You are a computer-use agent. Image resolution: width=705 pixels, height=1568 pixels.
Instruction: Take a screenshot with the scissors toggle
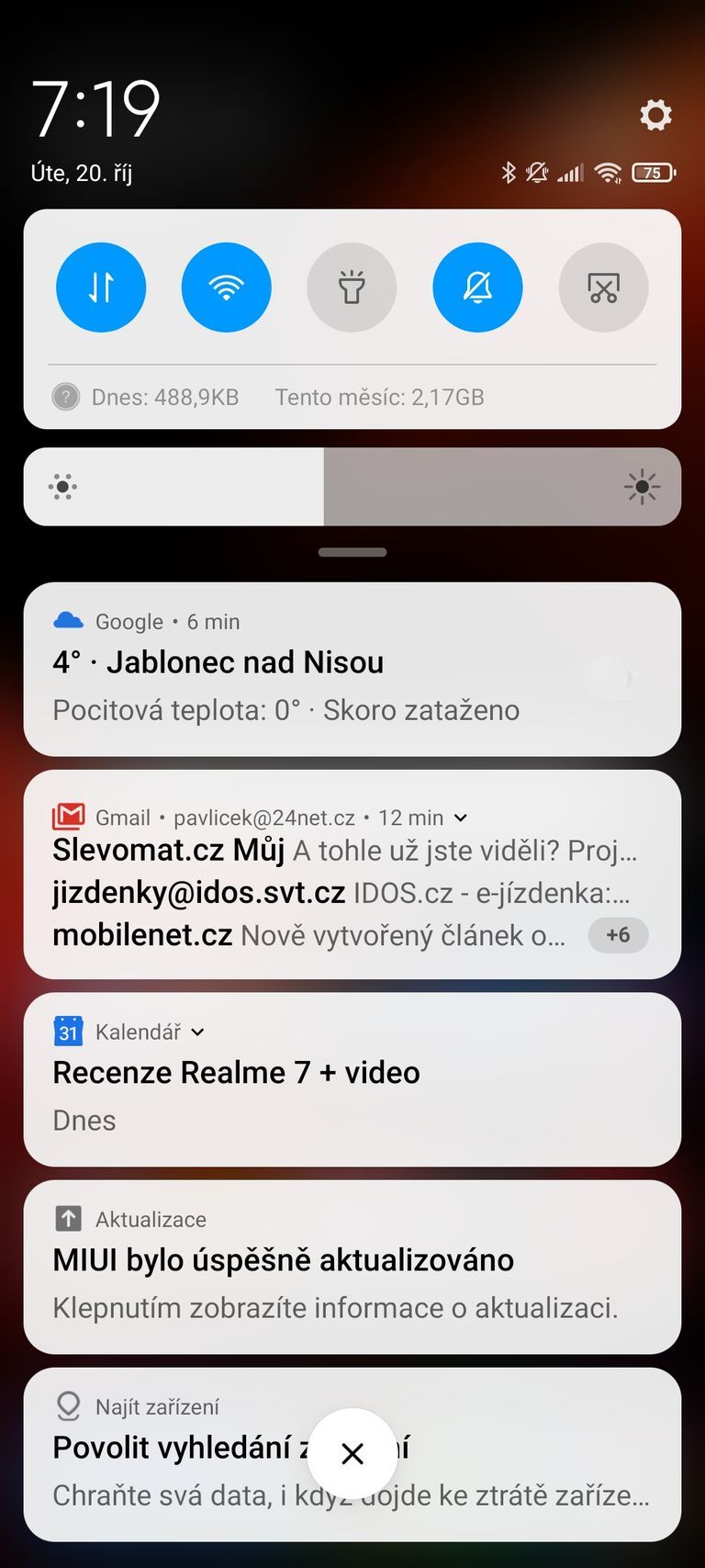pos(603,288)
